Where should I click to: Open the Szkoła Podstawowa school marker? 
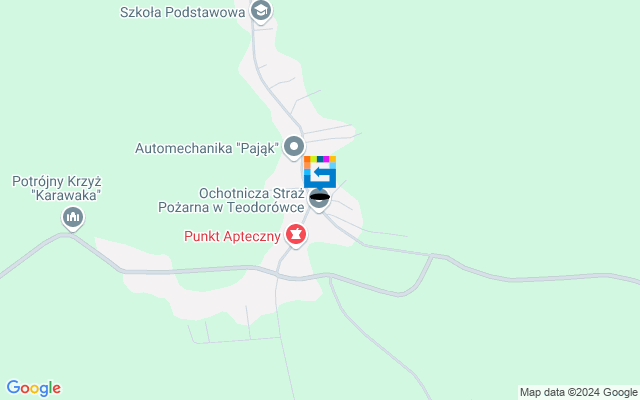(x=261, y=12)
